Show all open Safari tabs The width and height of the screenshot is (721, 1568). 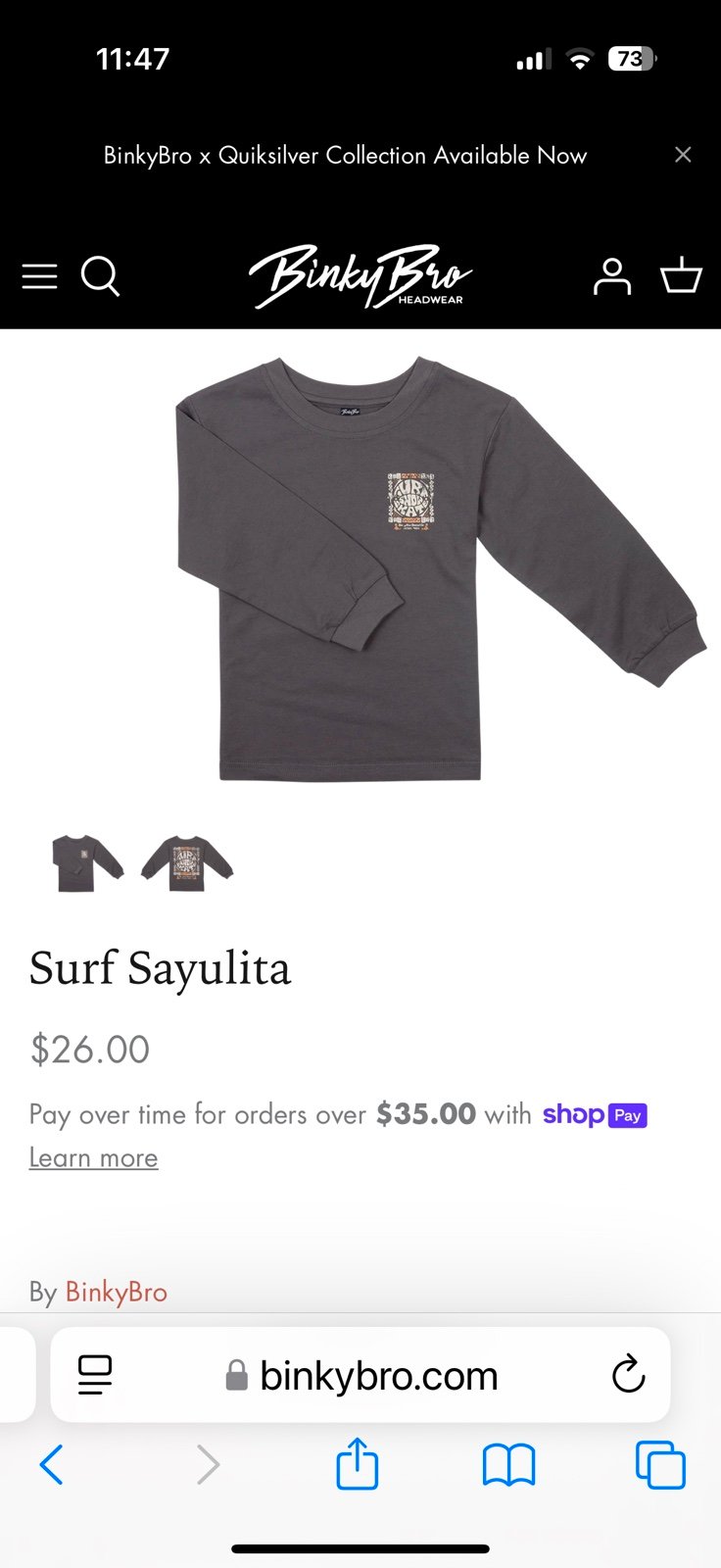click(x=660, y=1464)
